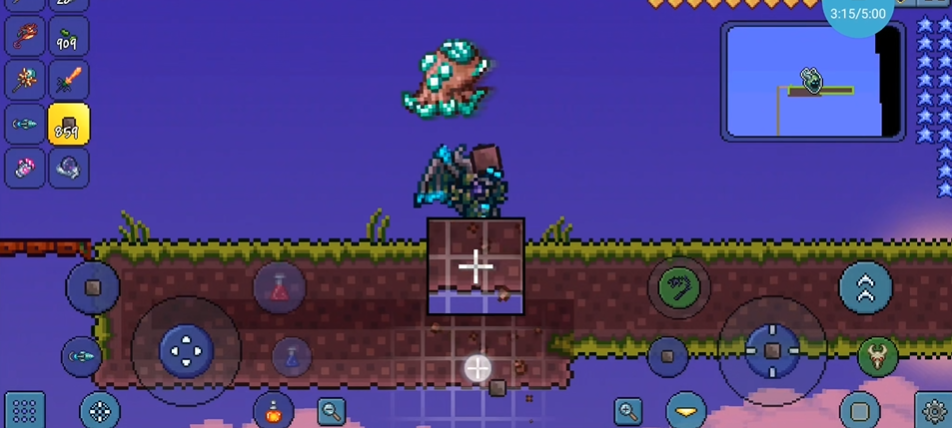Image resolution: width=952 pixels, height=428 pixels.
Task: Tap the yellow down-arrow button
Action: (686, 410)
